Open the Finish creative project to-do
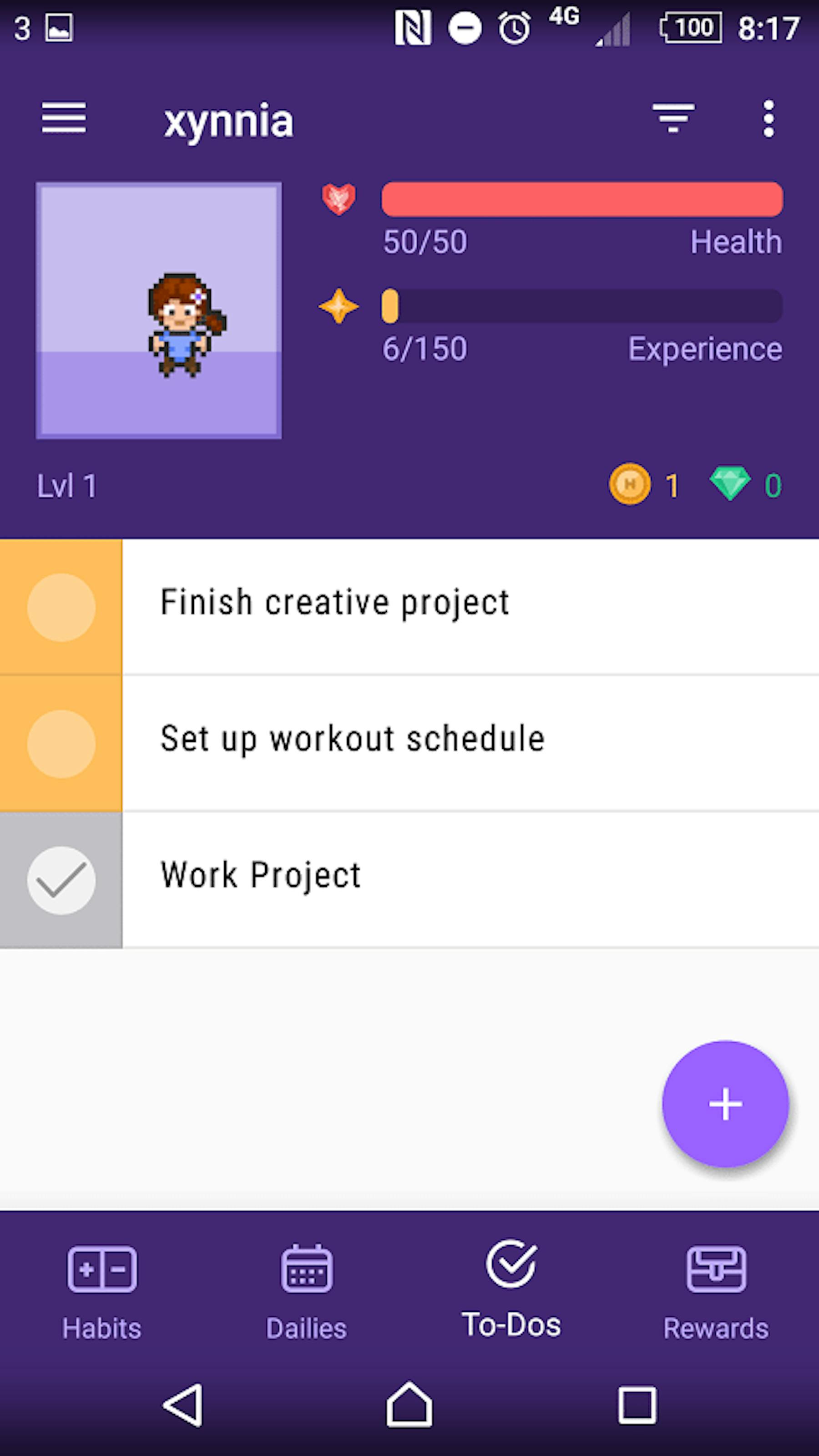This screenshot has height=1456, width=819. tap(470, 607)
